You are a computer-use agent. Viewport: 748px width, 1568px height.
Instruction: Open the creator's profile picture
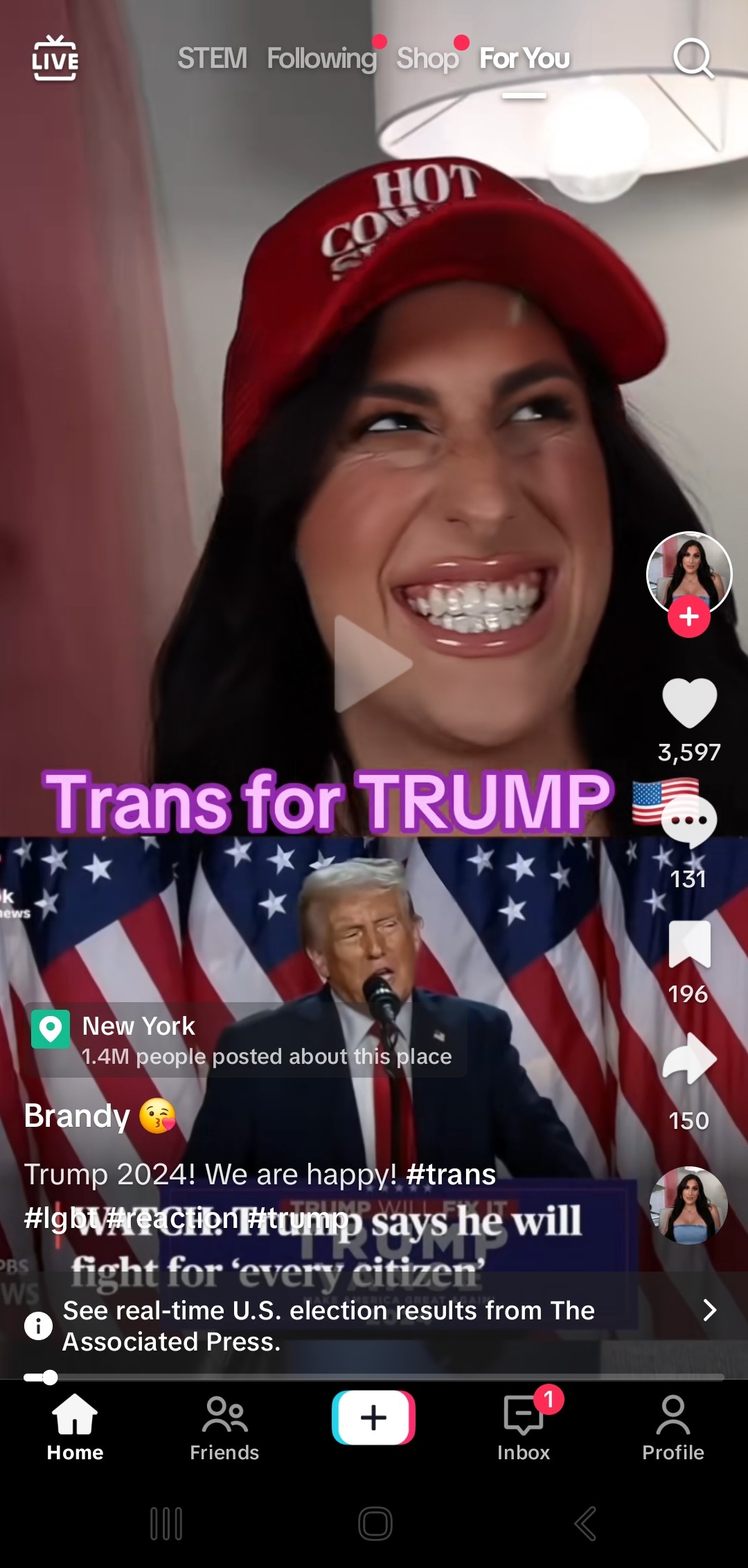pos(689,571)
